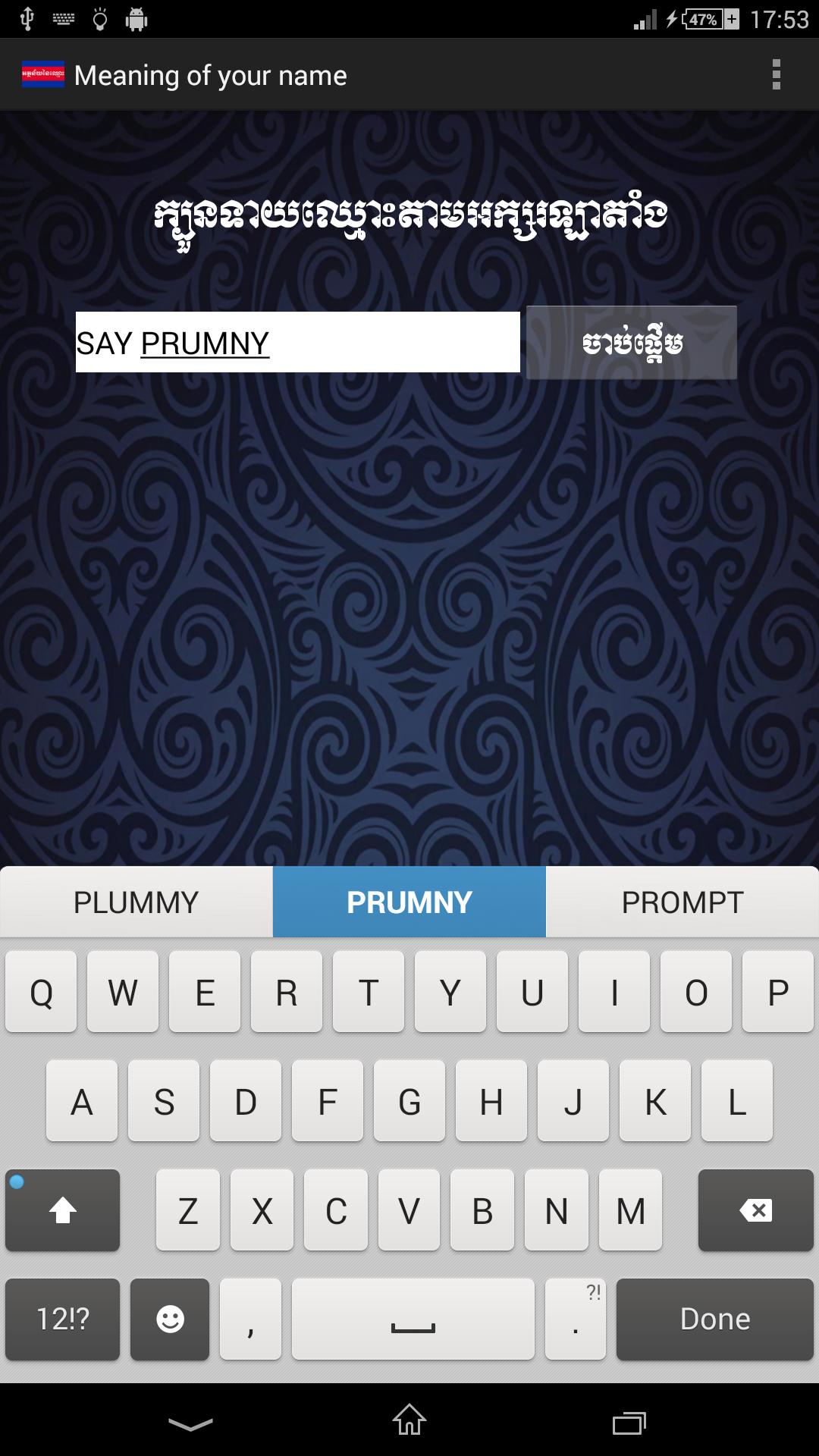Tap the Khmer start button next to the field
The width and height of the screenshot is (819, 1456).
click(x=631, y=343)
